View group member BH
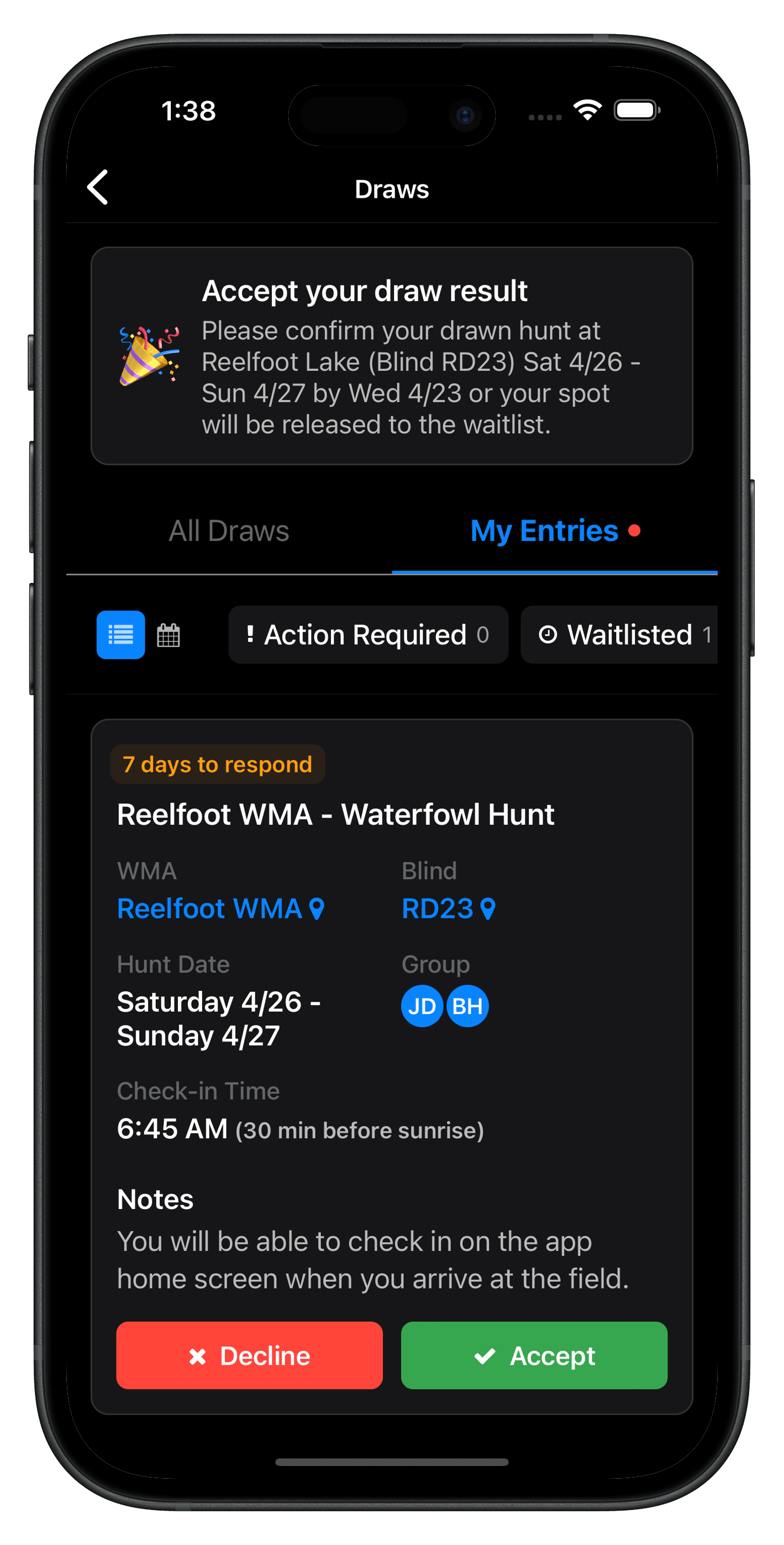 467,1006
